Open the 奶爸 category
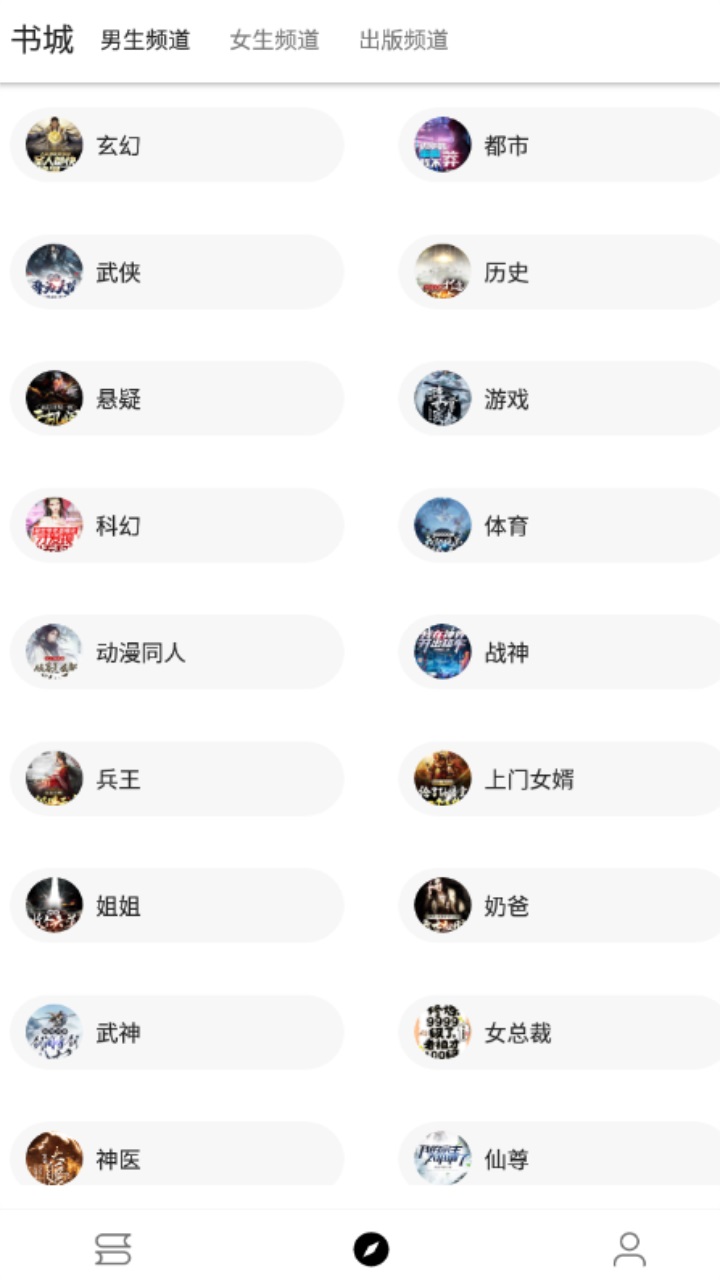The image size is (720, 1280). [560, 906]
